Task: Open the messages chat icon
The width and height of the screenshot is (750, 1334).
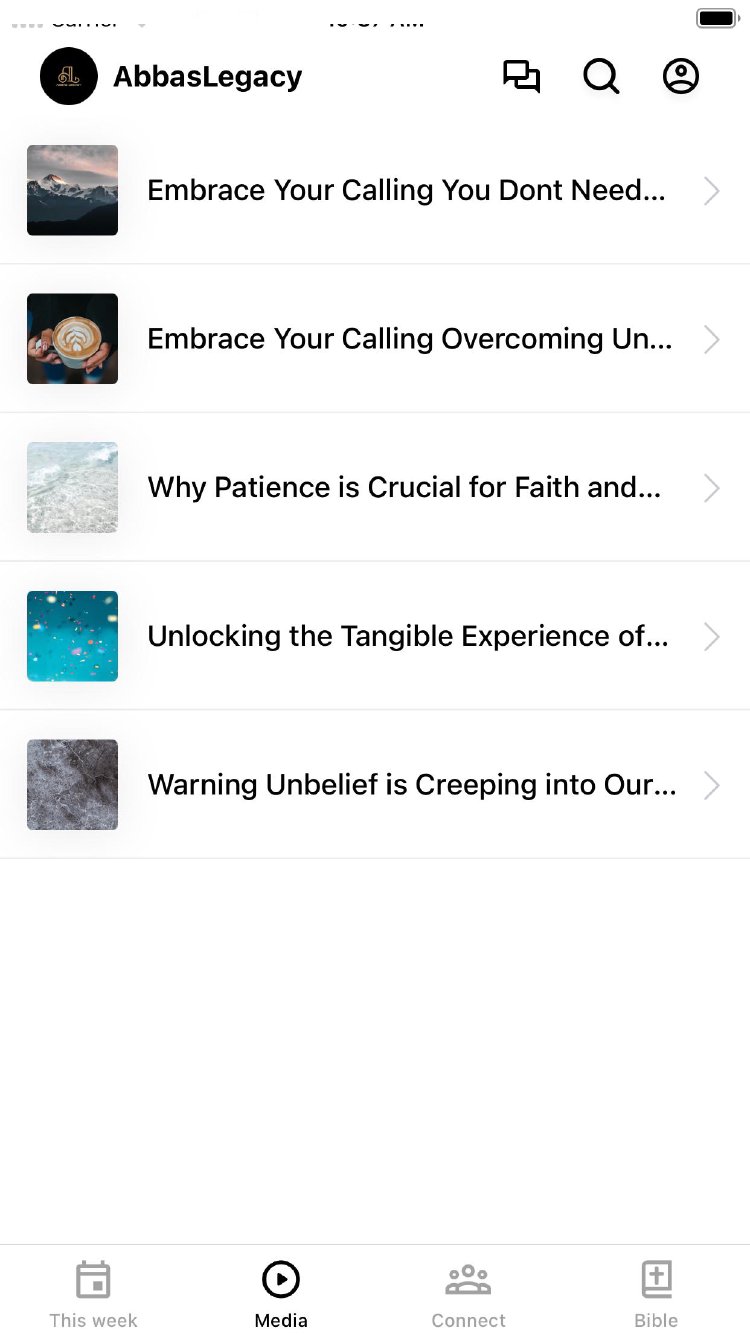Action: click(521, 77)
